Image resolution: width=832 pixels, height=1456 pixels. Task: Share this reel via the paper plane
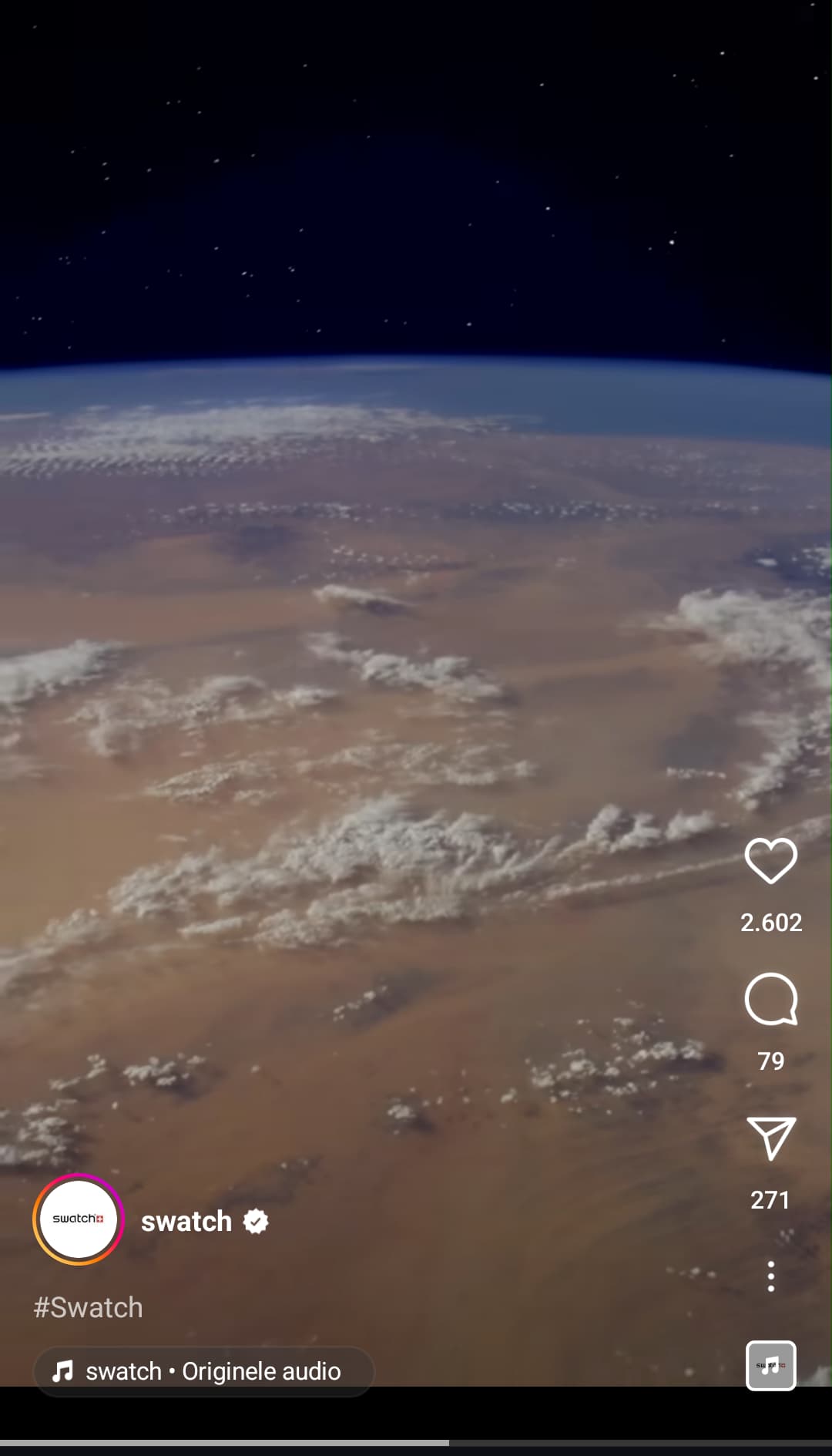[x=770, y=1138]
